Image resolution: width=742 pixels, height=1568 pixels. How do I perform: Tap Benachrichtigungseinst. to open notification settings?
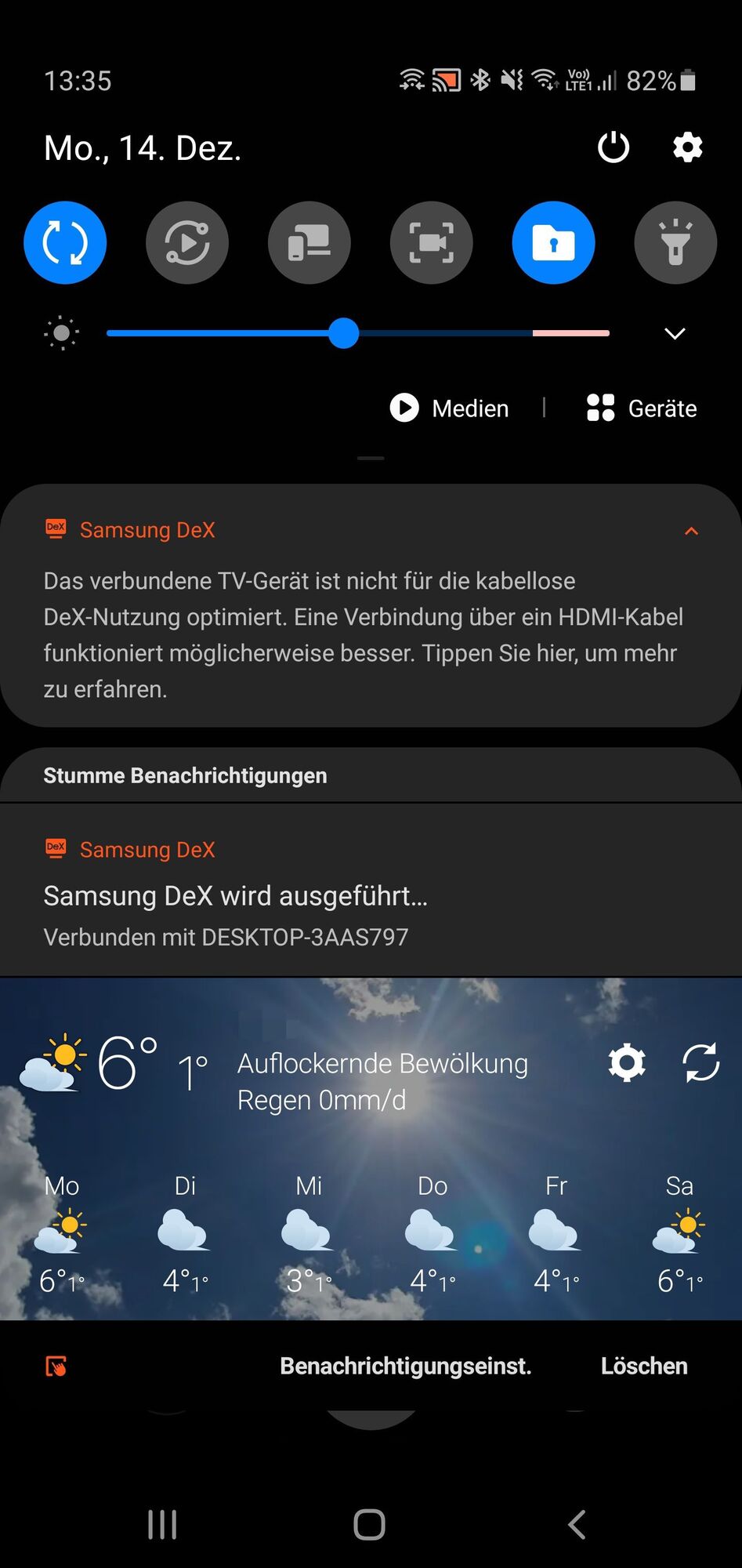click(x=405, y=1366)
